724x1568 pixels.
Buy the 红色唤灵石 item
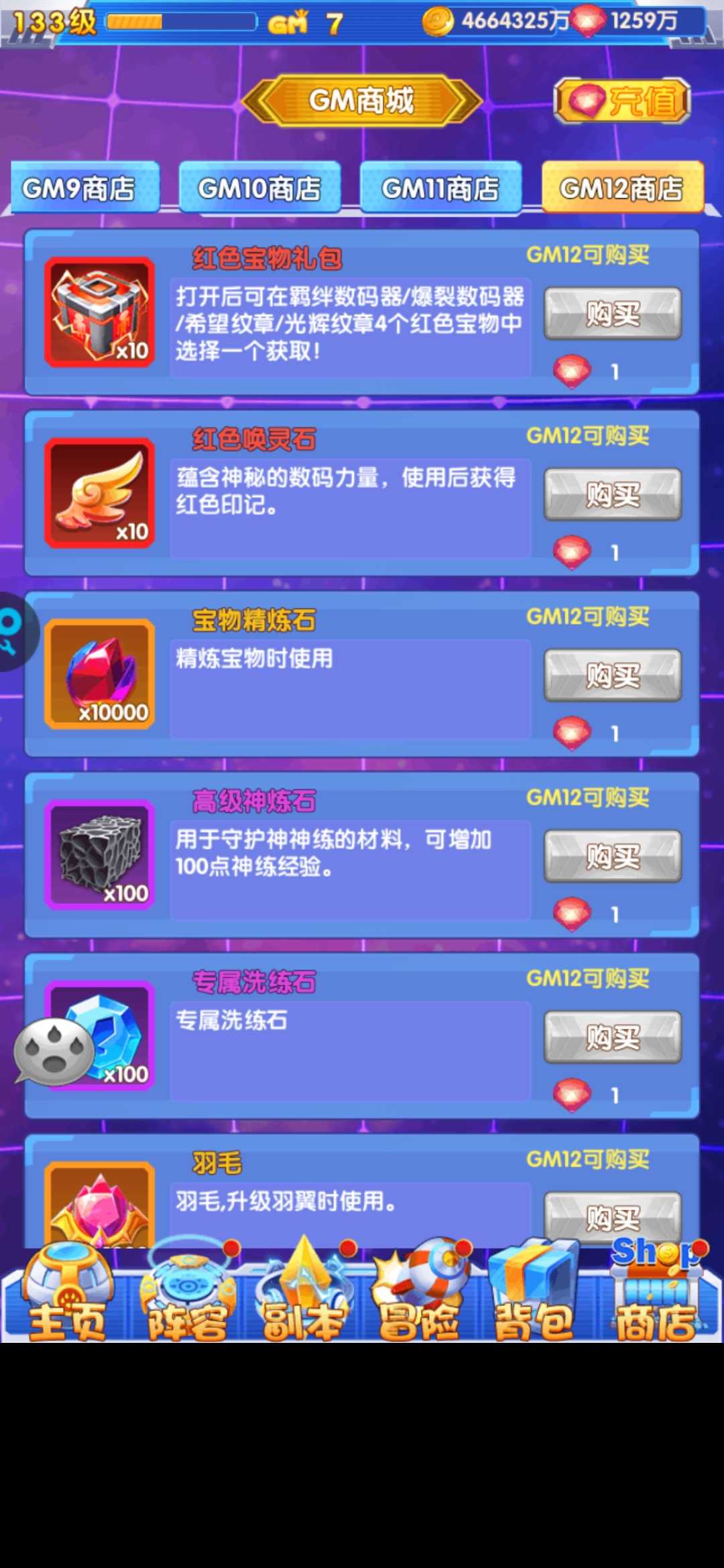[x=612, y=494]
